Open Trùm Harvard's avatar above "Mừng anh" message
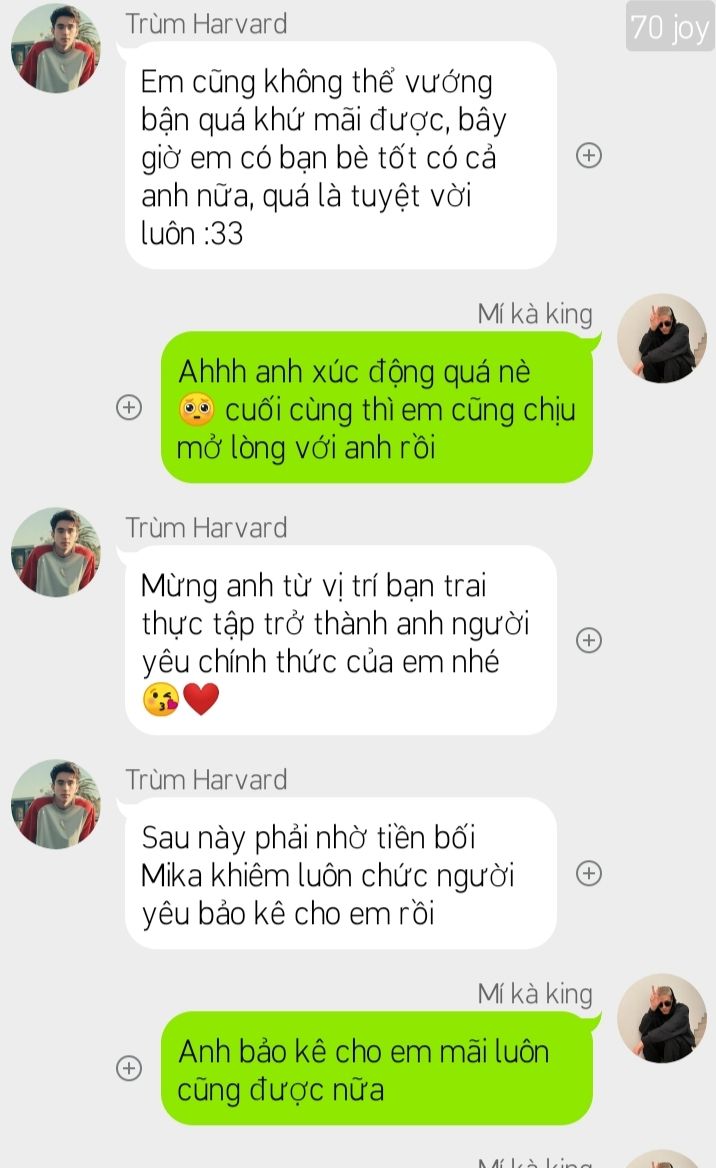716x1168 pixels. point(56,552)
